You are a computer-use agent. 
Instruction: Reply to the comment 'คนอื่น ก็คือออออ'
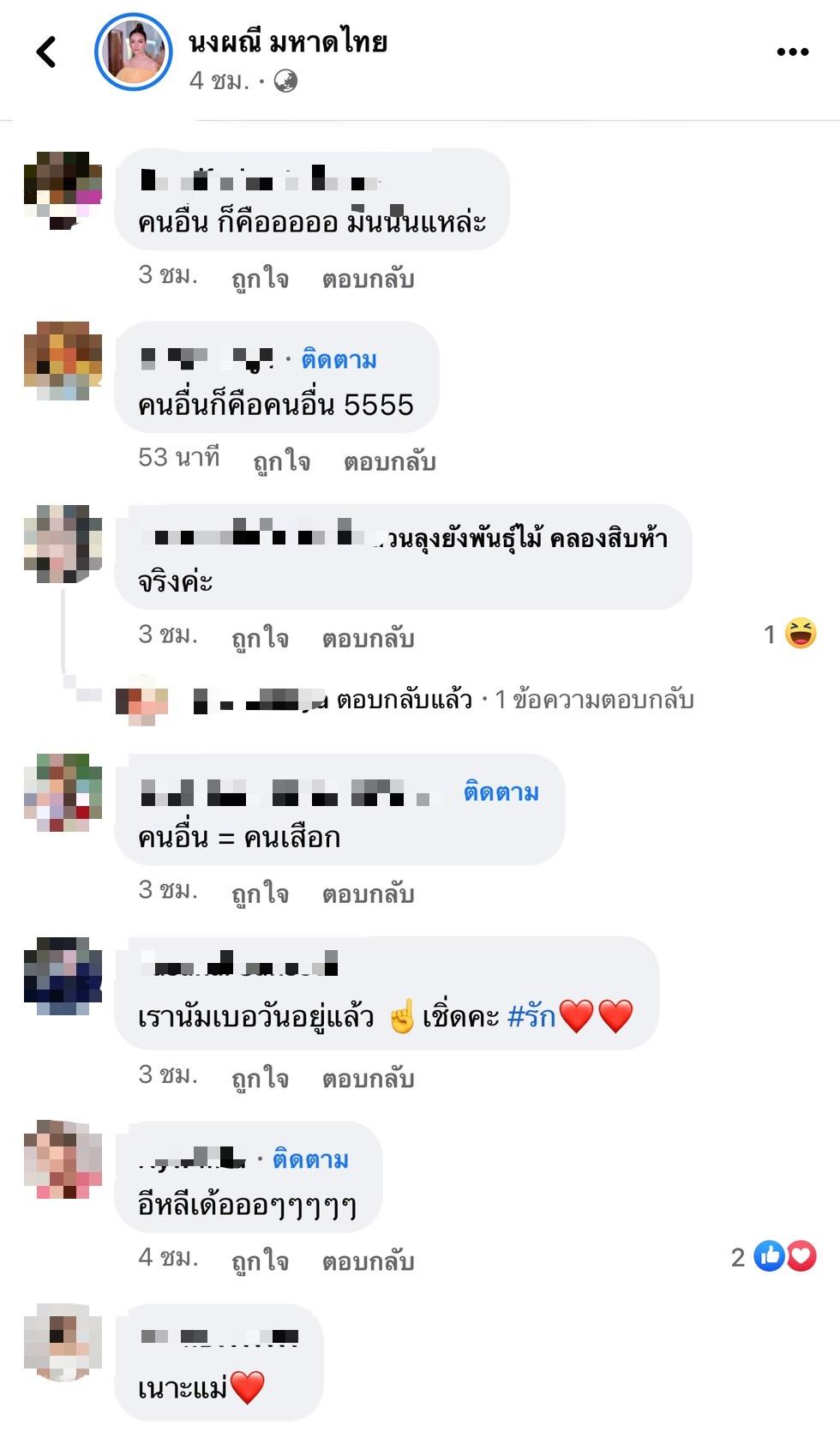tap(368, 279)
